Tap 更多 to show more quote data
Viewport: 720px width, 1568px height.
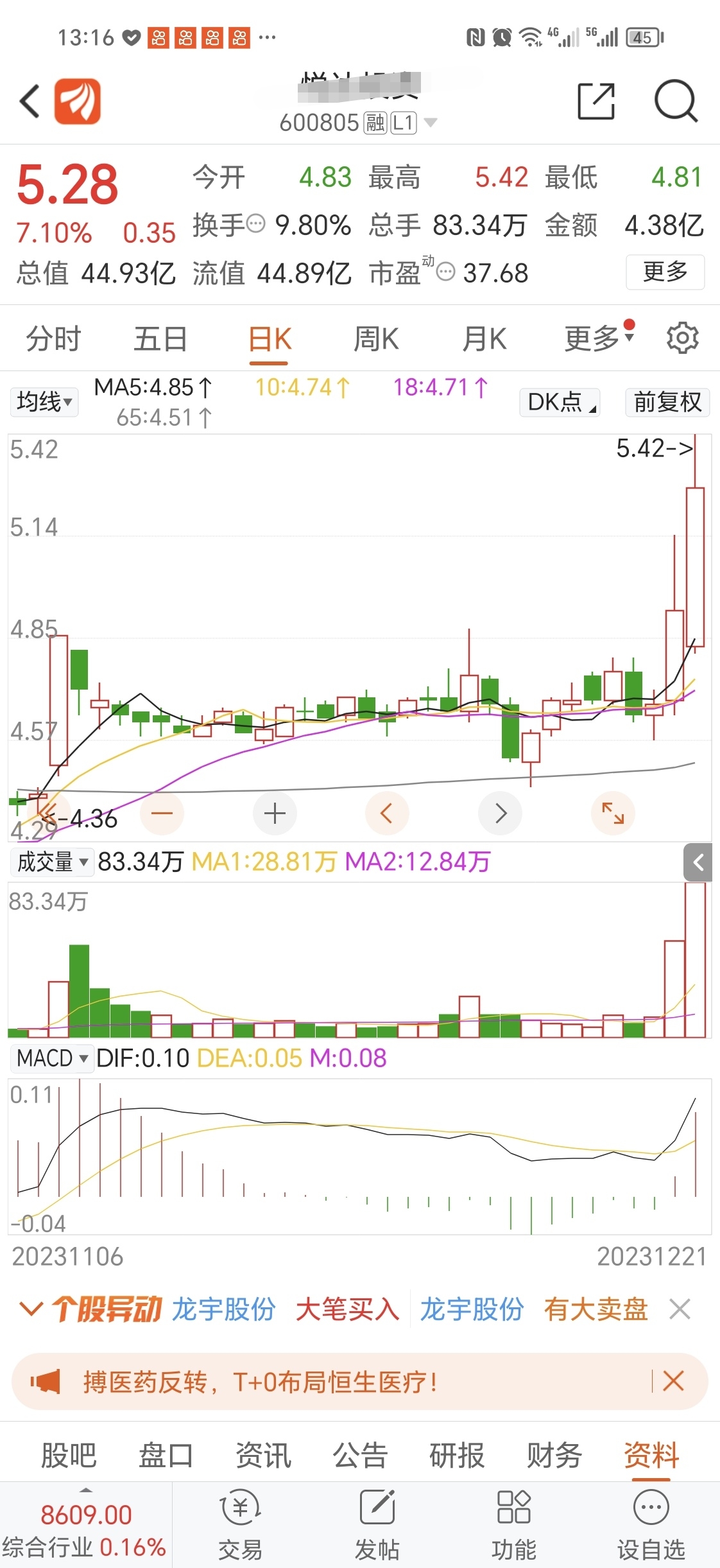(665, 272)
